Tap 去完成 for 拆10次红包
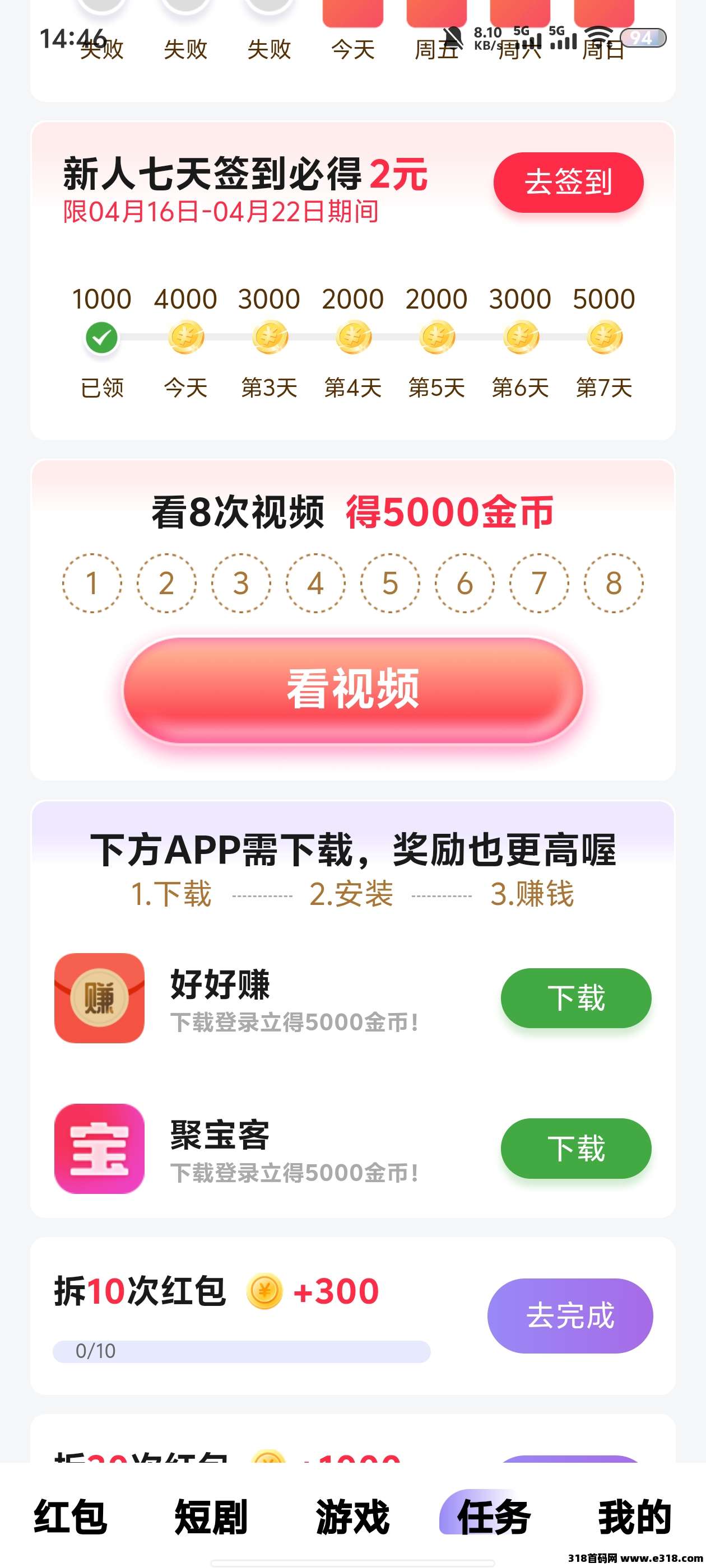Viewport: 706px width, 1568px height. [x=569, y=1315]
